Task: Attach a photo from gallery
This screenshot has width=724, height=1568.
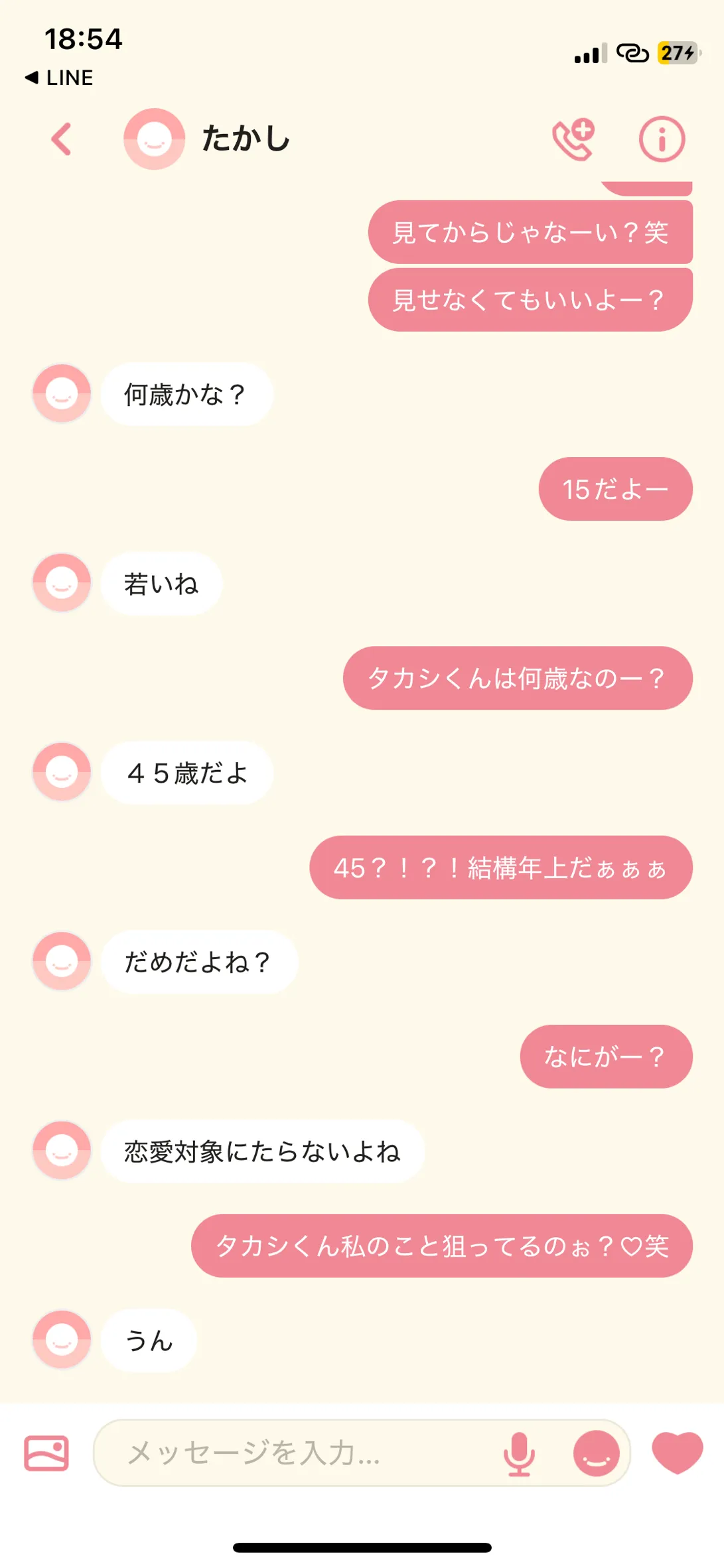Action: coord(46,1453)
